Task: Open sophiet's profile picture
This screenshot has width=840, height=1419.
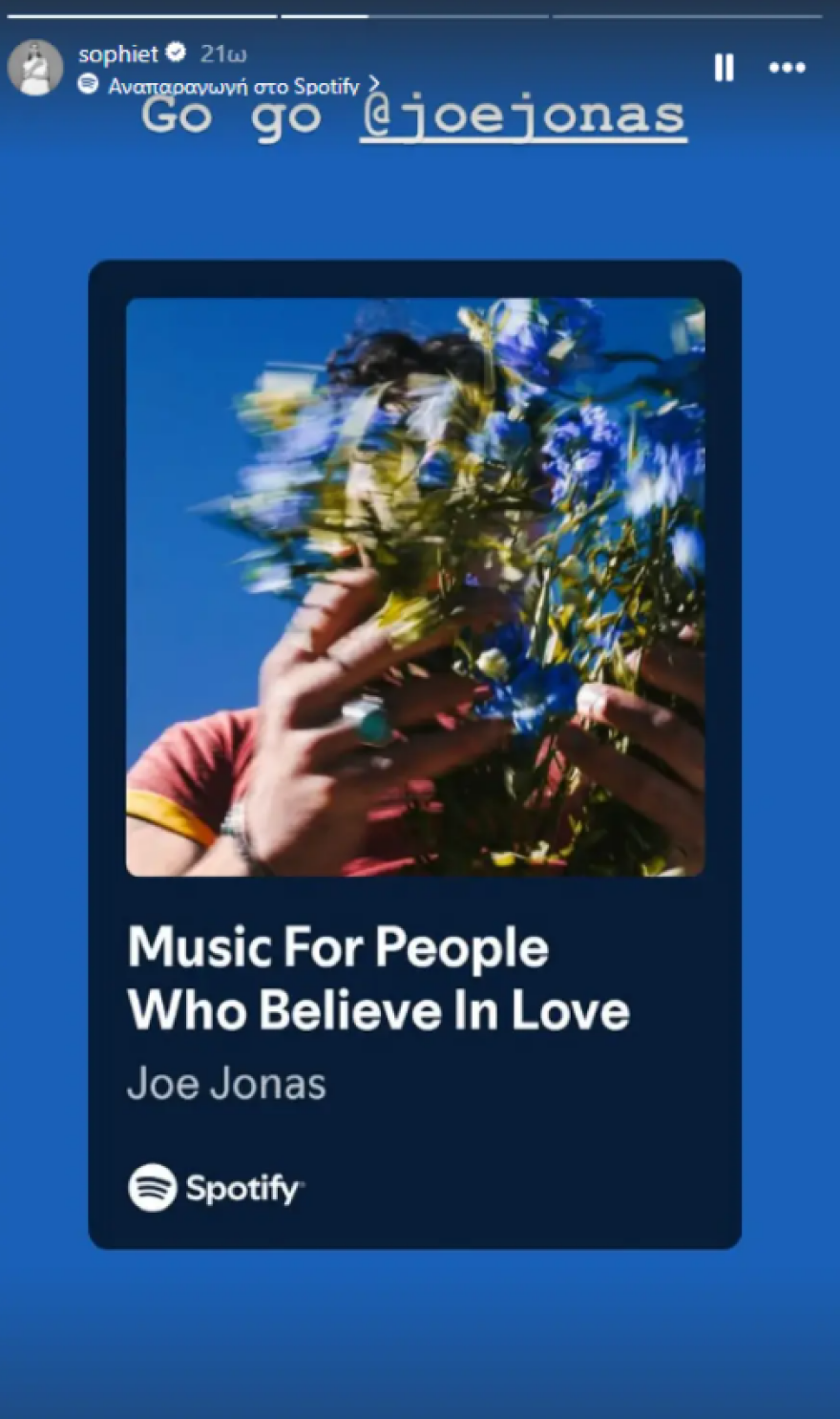Action: point(35,68)
